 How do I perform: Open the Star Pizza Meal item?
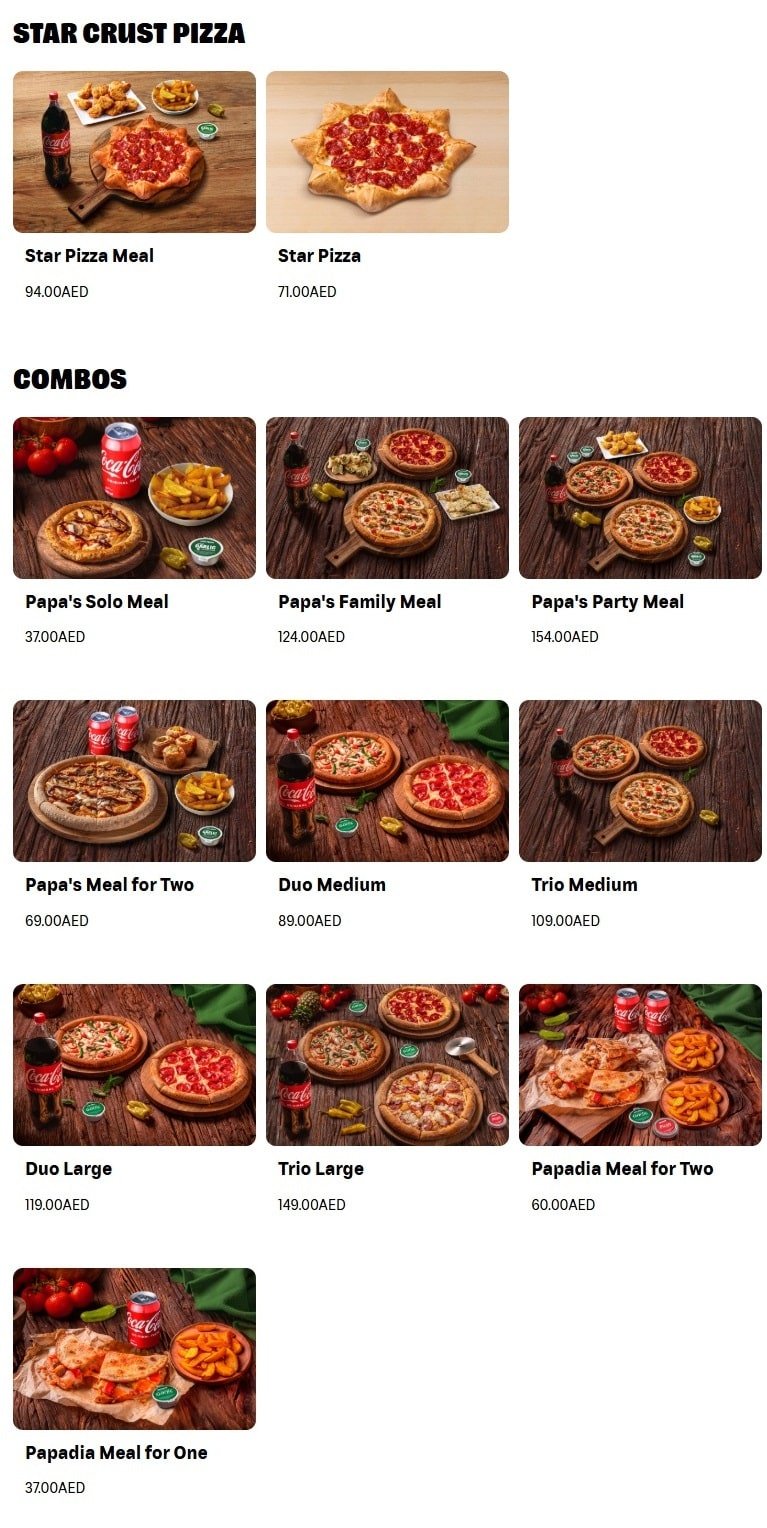(134, 152)
